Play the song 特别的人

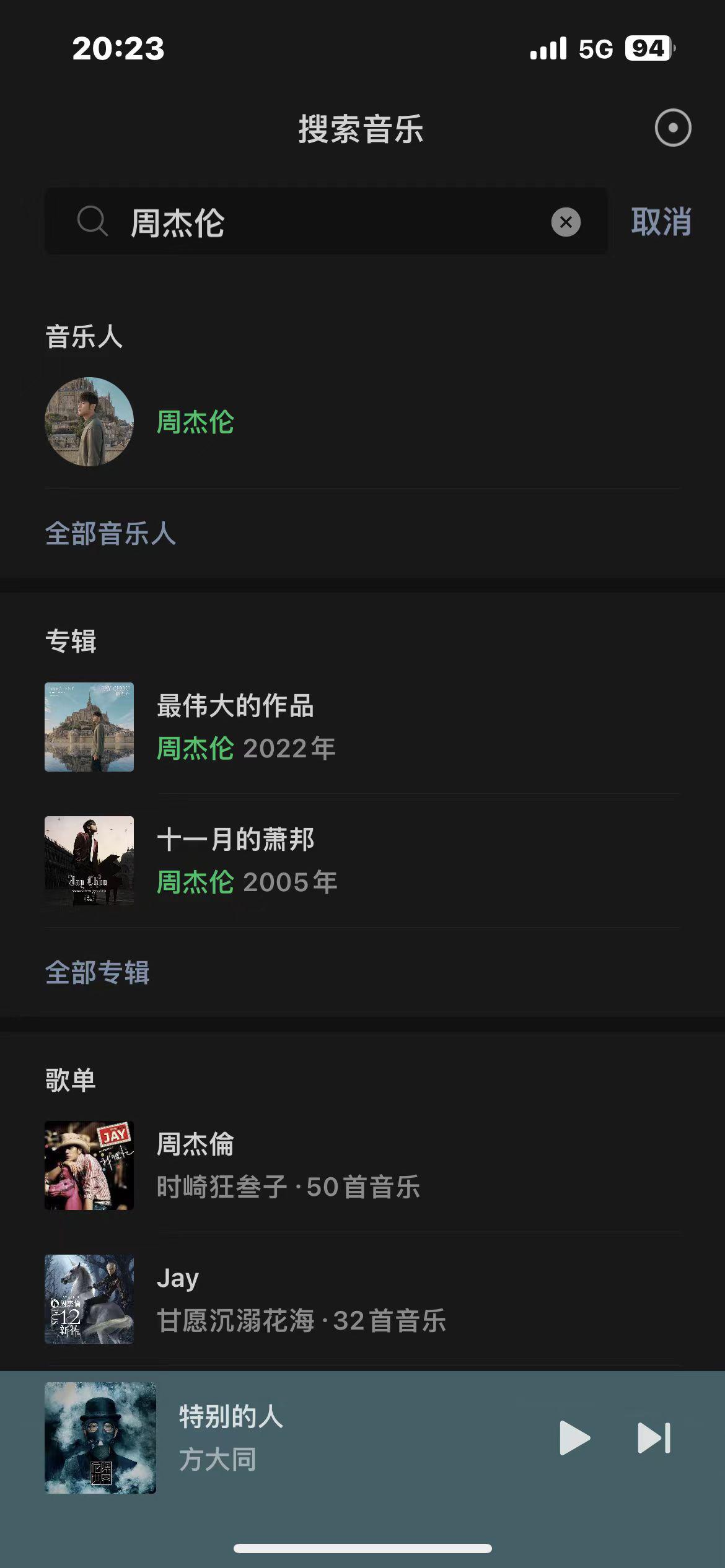pos(574,1437)
